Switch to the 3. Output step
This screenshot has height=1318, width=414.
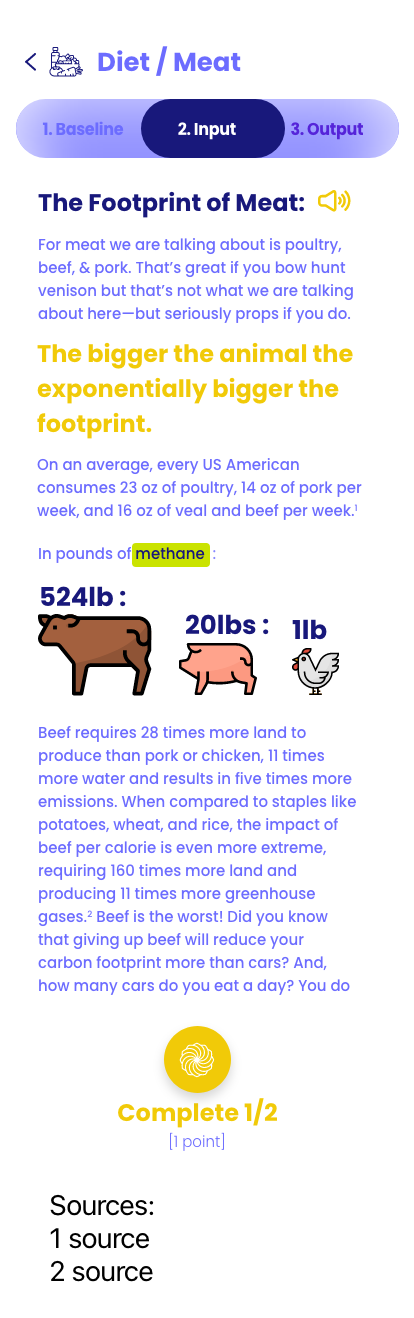[x=327, y=129]
